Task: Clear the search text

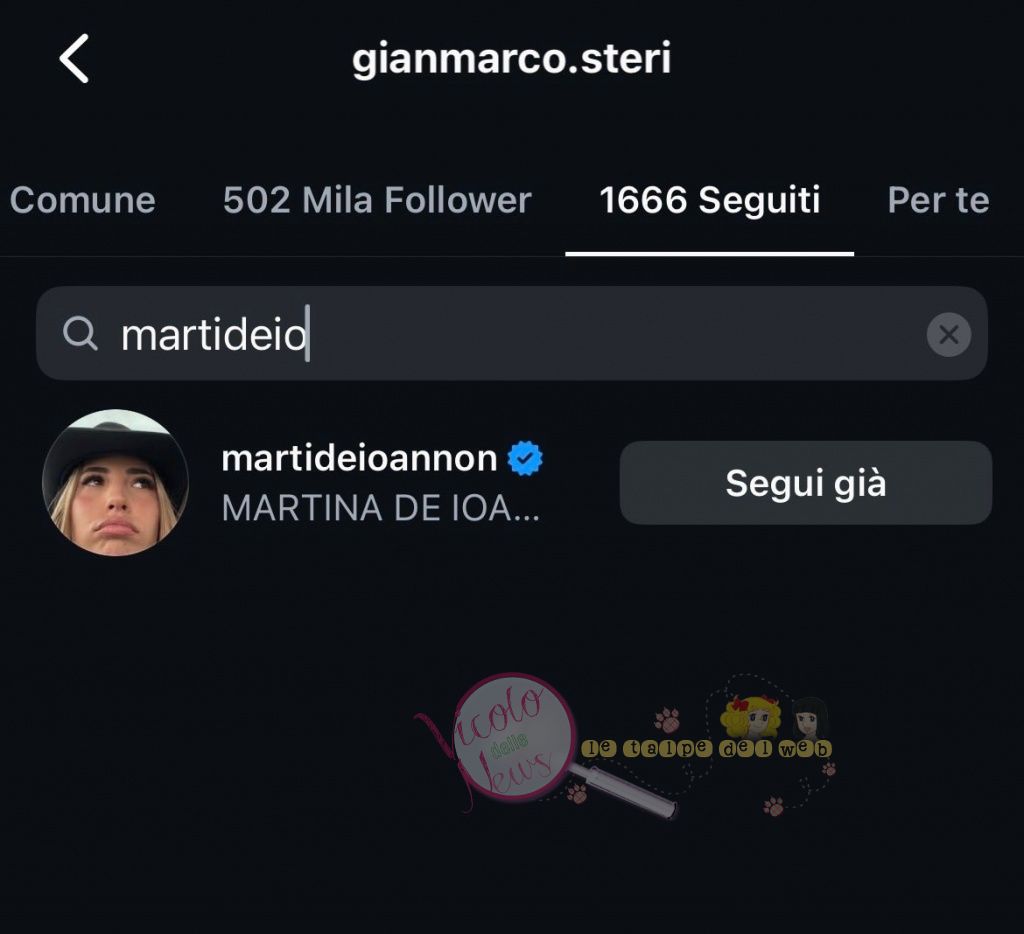Action: [x=948, y=334]
